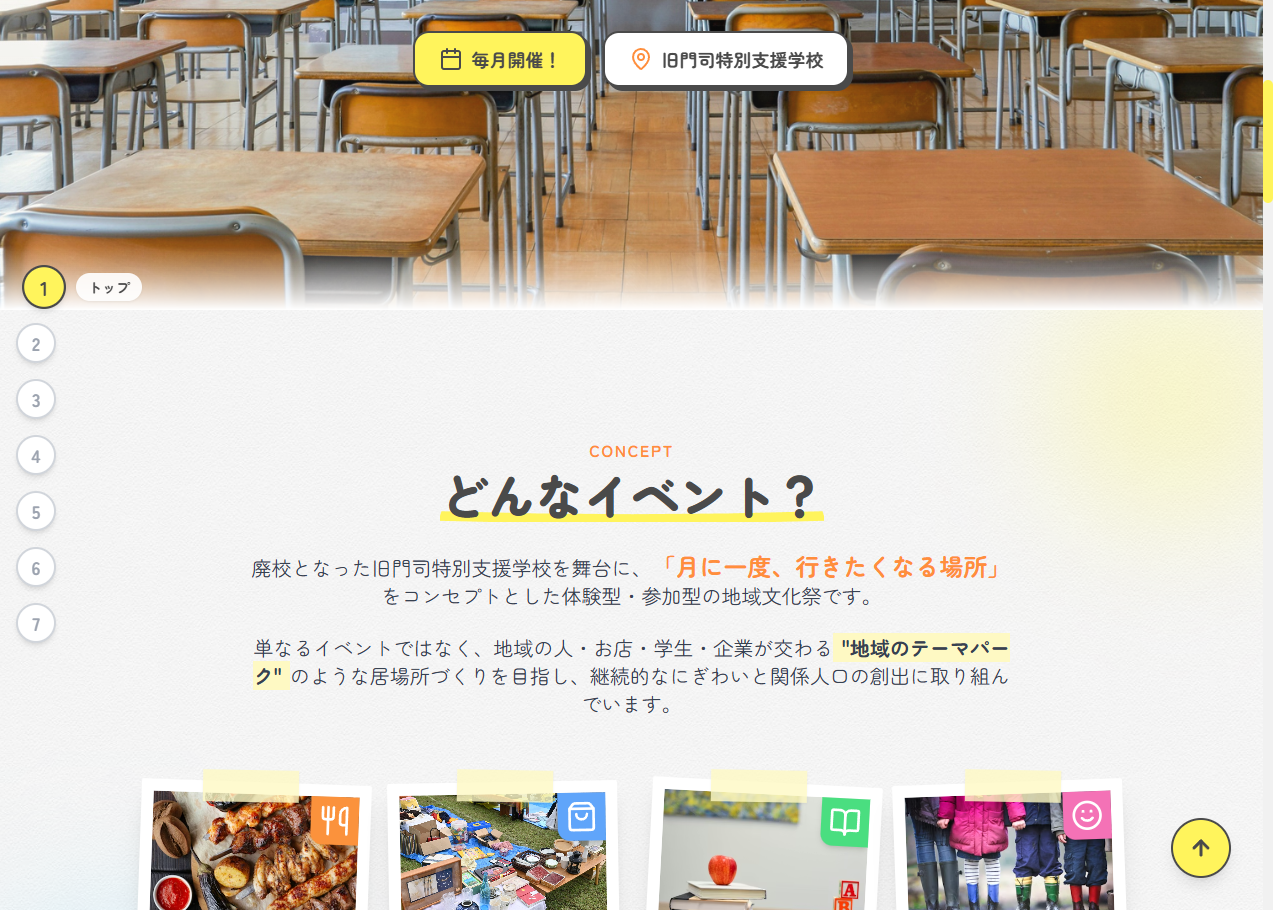This screenshot has width=1273, height=910.
Task: Open the kids smiley-icon photo card
Action: tap(1007, 850)
